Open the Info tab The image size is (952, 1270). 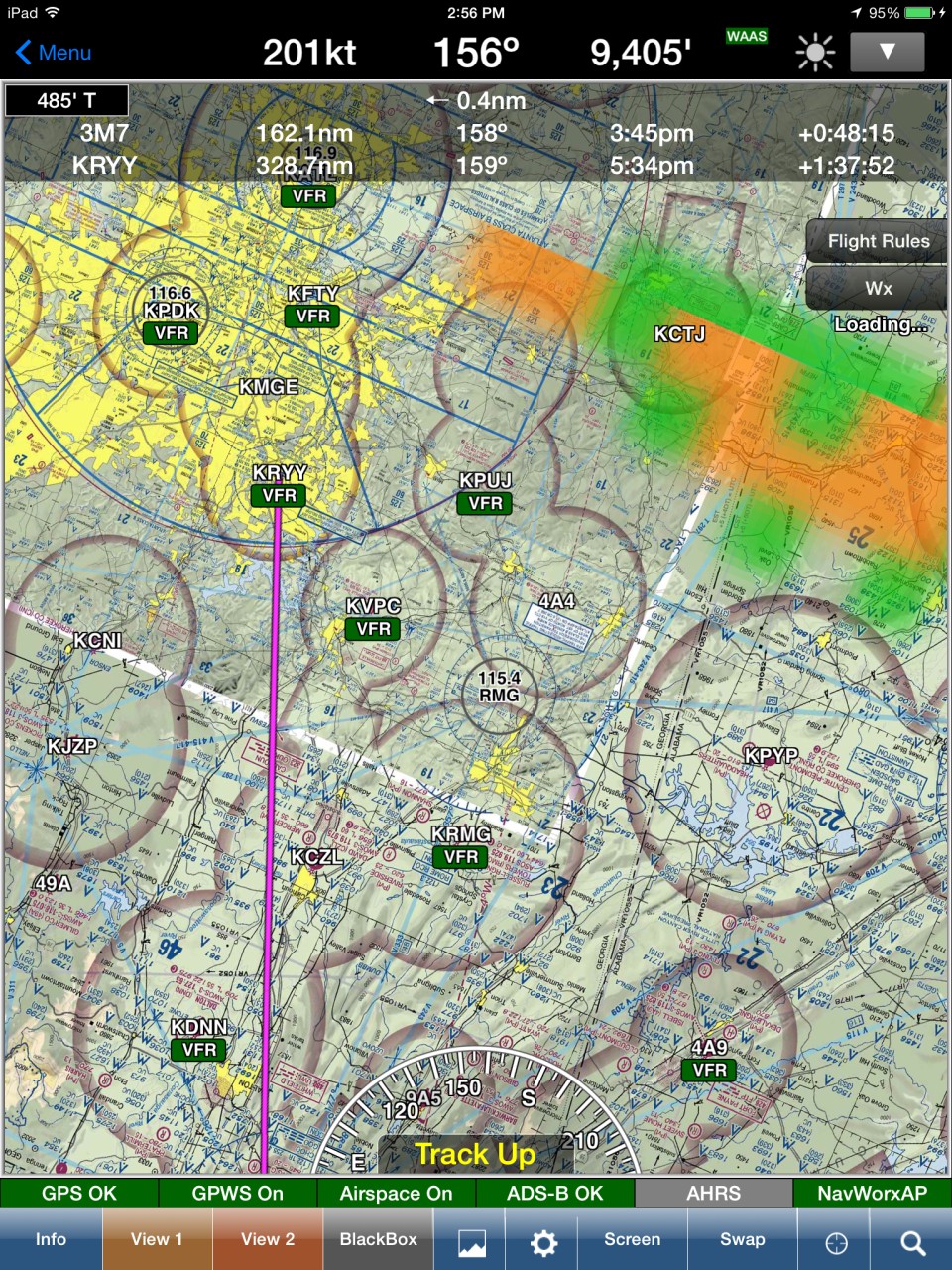[x=51, y=1239]
